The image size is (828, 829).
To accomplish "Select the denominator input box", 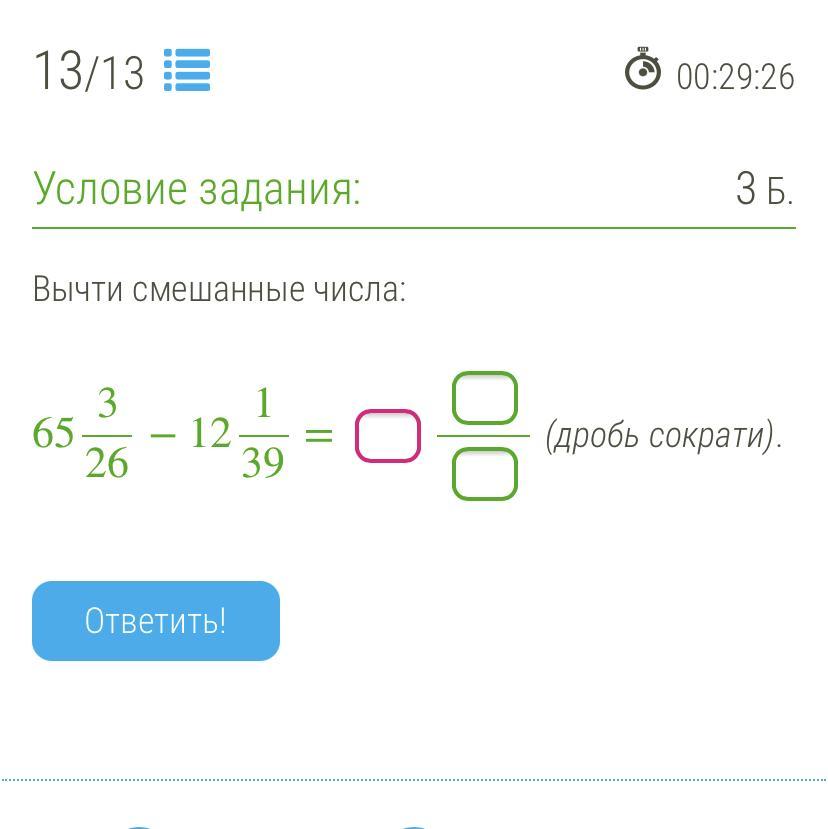I will (x=485, y=473).
